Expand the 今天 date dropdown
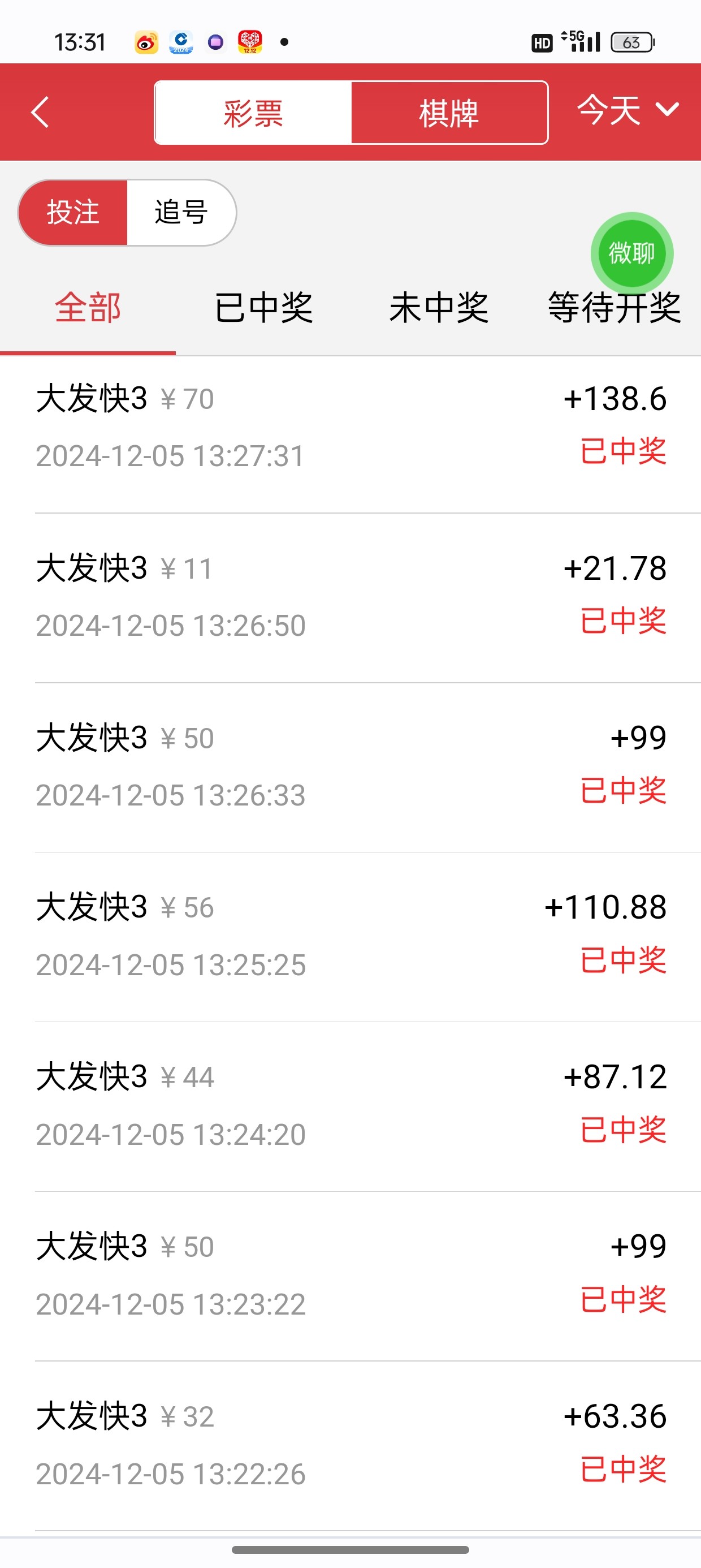The width and height of the screenshot is (701, 1568). (627, 110)
